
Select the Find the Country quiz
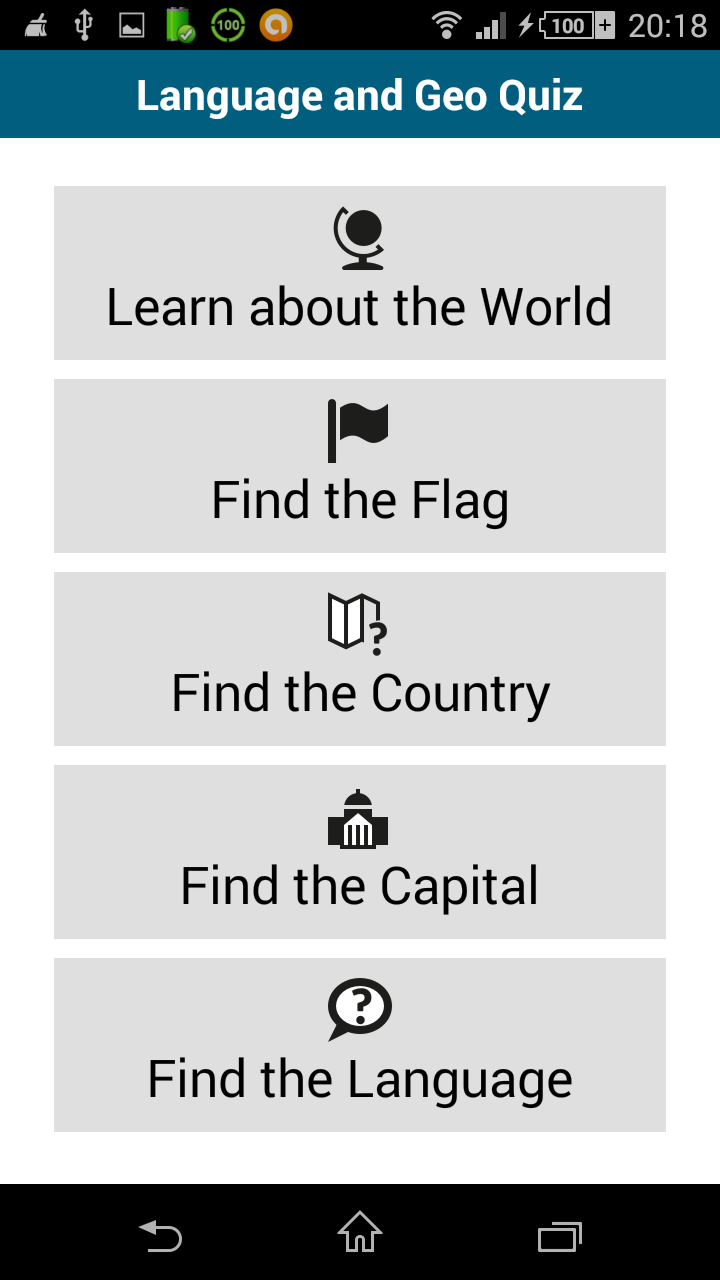pos(360,659)
